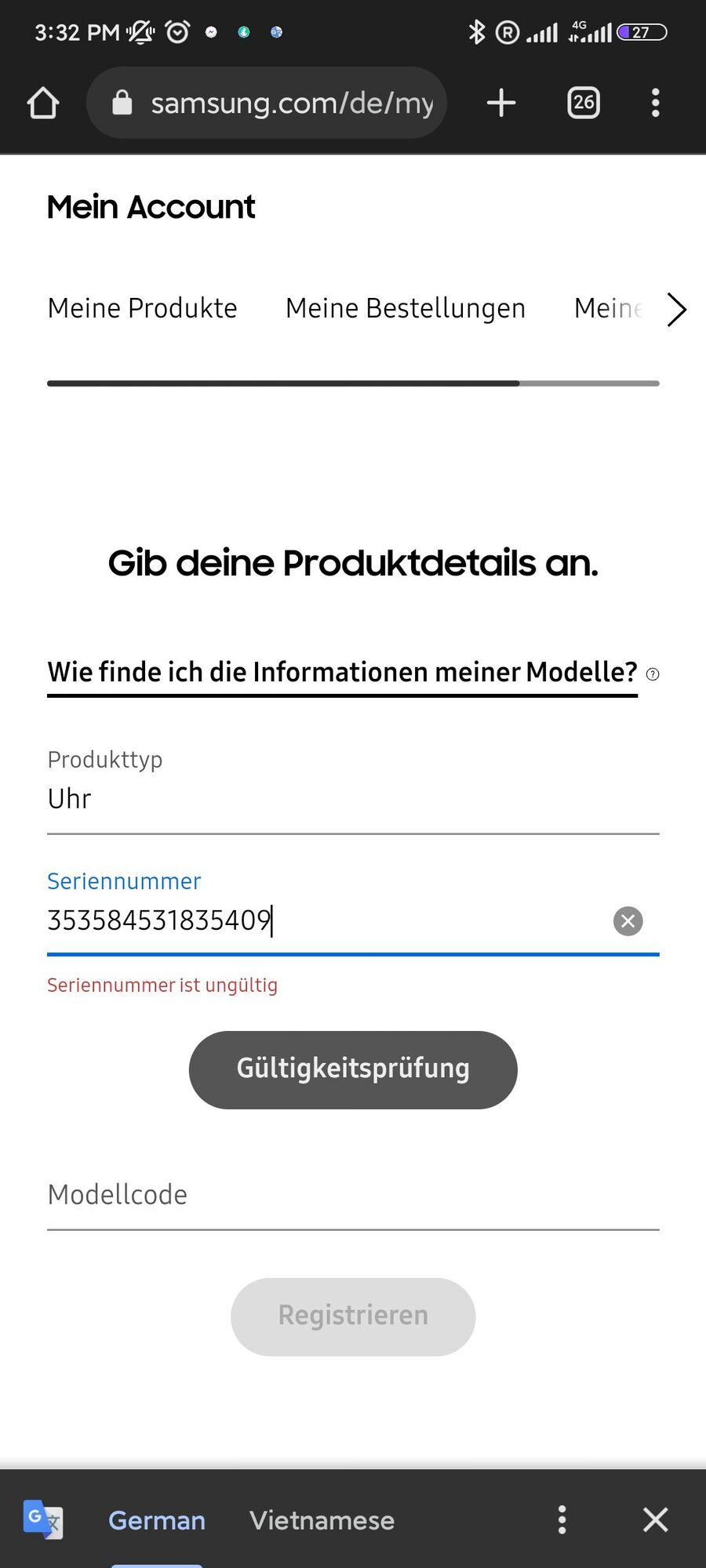This screenshot has width=706, height=1568.
Task: Go to the browser home page icon
Action: (x=42, y=102)
